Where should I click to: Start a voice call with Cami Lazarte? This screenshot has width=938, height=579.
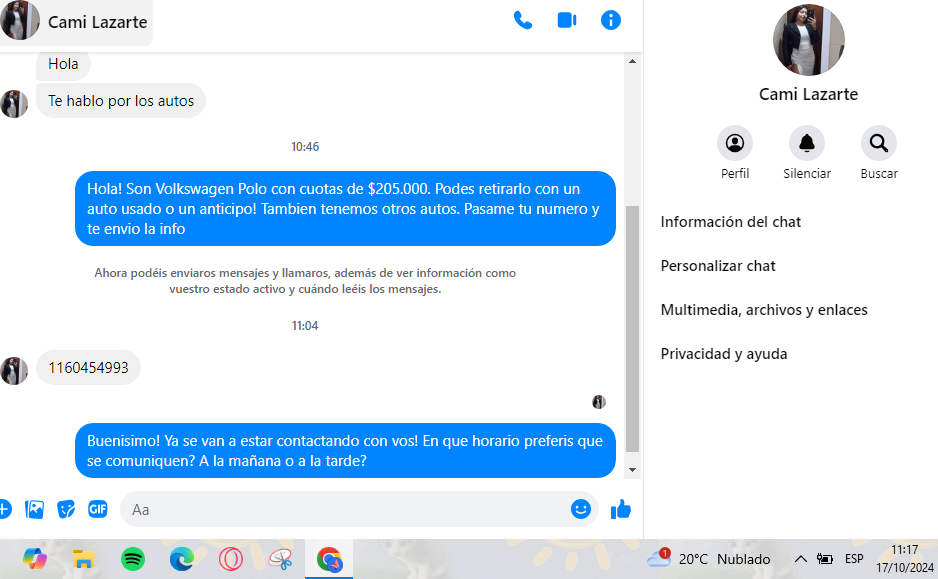tap(523, 20)
